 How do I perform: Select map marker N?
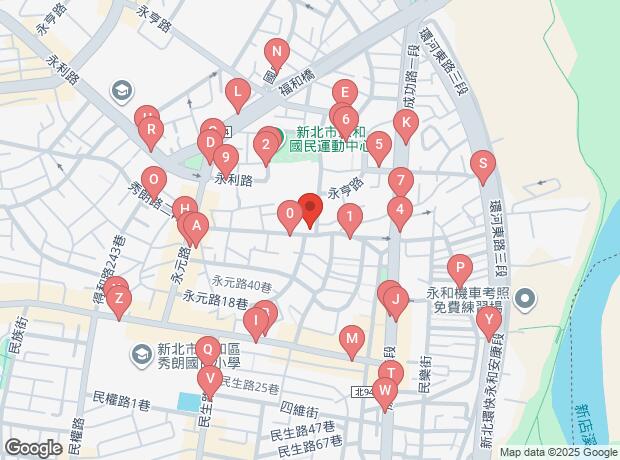click(278, 52)
